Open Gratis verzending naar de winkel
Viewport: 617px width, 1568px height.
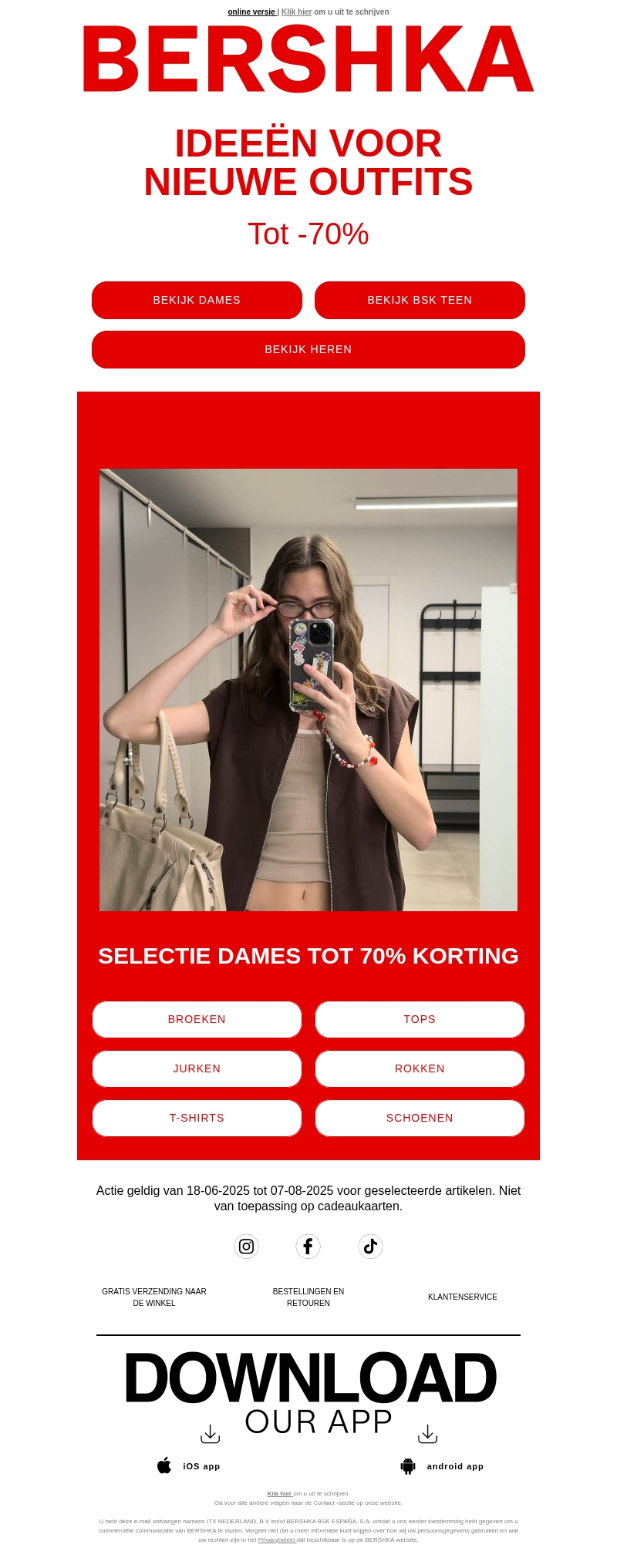(154, 1297)
